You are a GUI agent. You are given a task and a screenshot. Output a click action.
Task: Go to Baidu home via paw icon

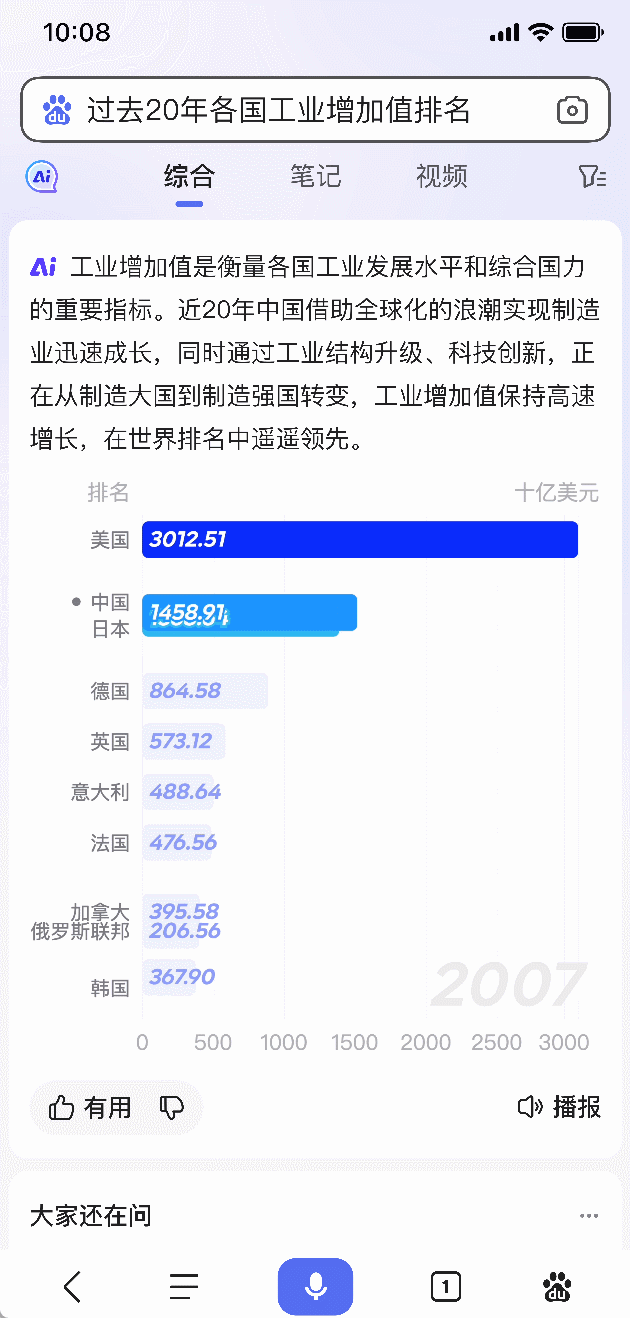point(557,1286)
